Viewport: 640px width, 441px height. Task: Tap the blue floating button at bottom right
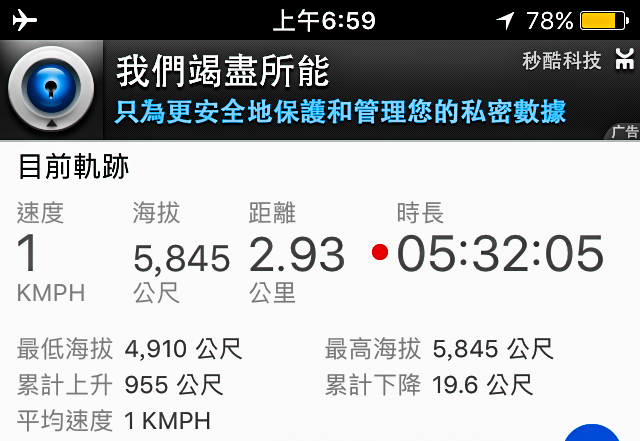point(592,433)
